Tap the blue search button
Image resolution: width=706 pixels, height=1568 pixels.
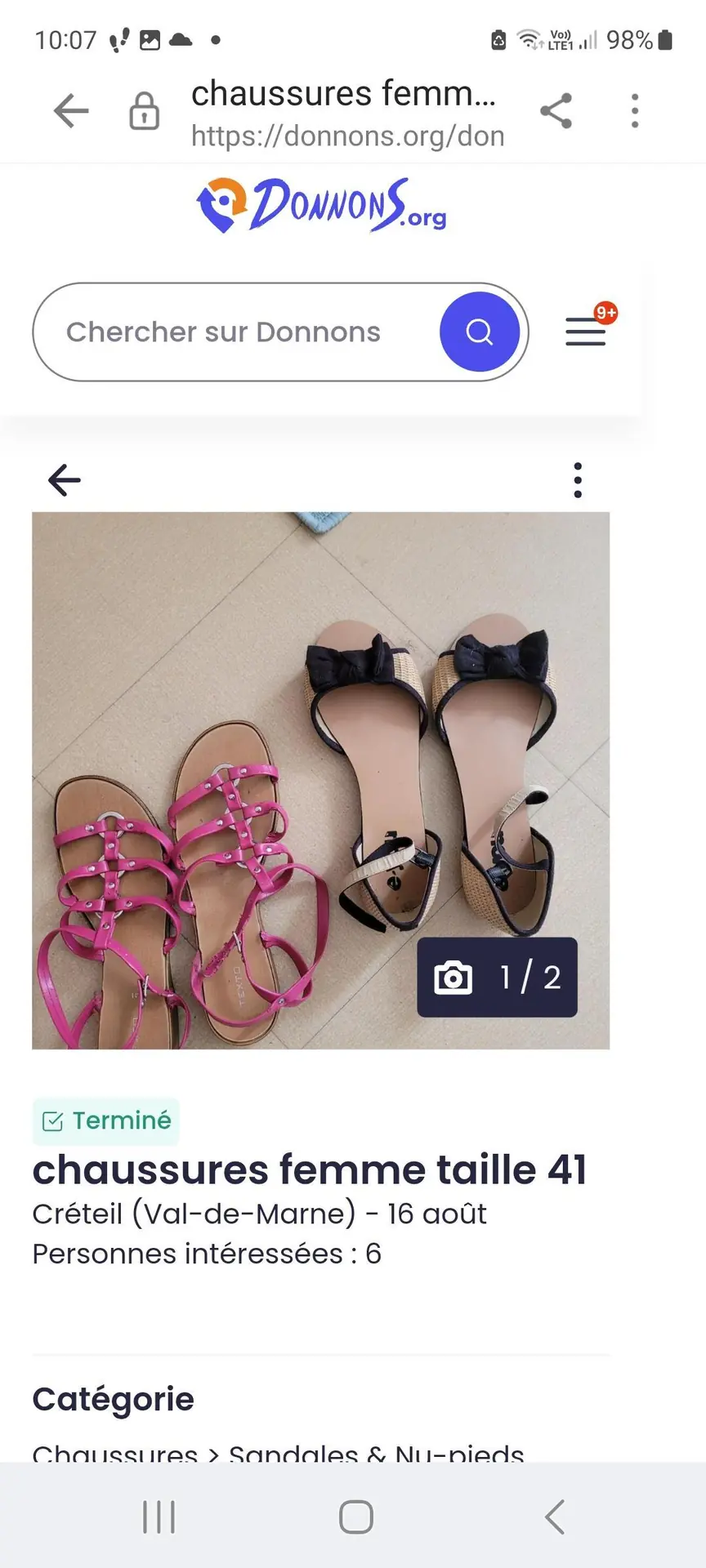[x=480, y=332]
